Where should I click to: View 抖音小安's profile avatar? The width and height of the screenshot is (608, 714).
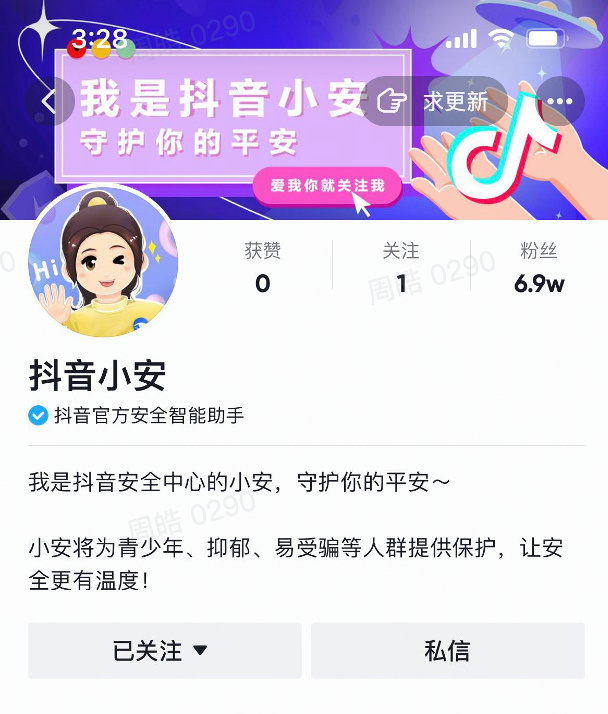coord(103,262)
